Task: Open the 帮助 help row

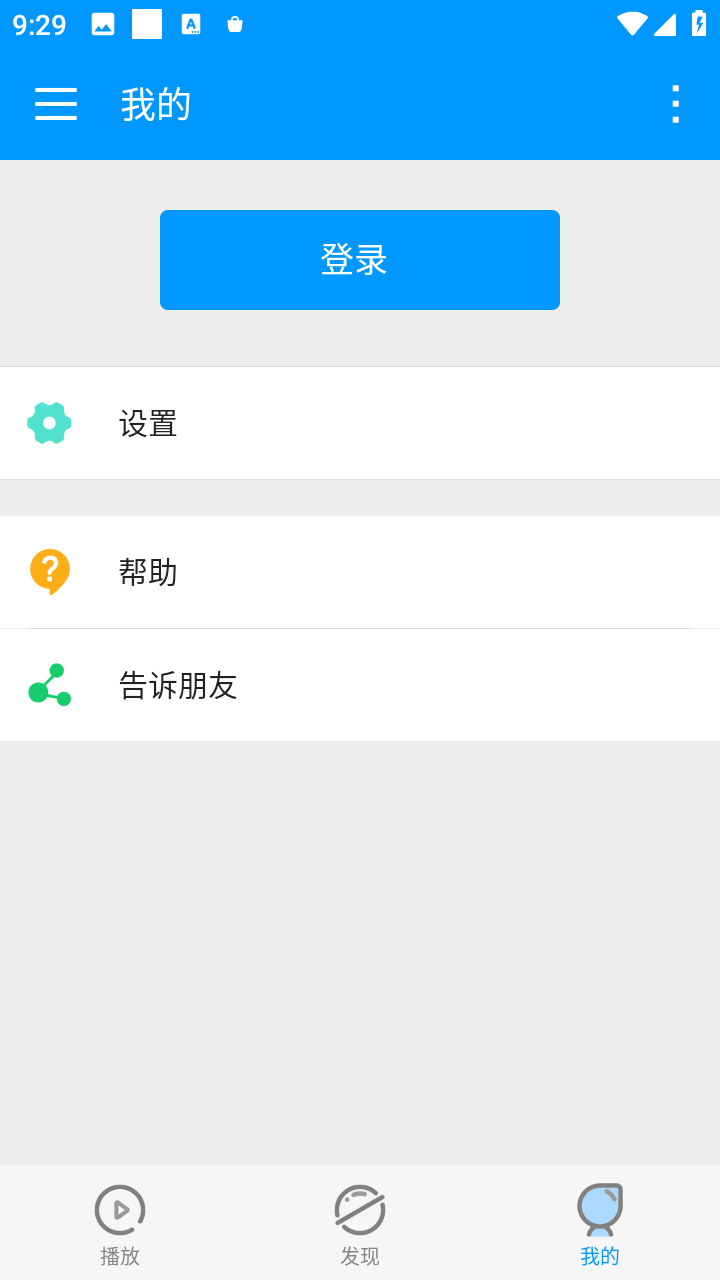Action: [x=360, y=572]
